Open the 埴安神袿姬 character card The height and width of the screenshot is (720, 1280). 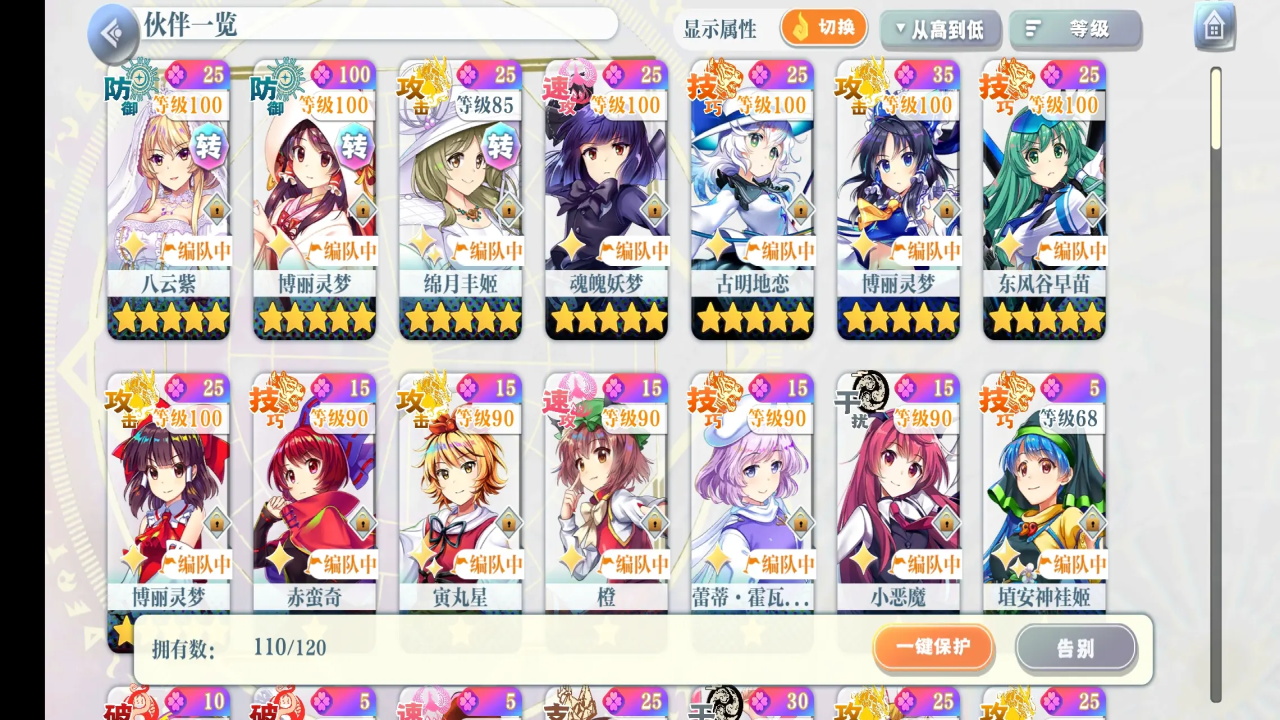pos(1044,500)
